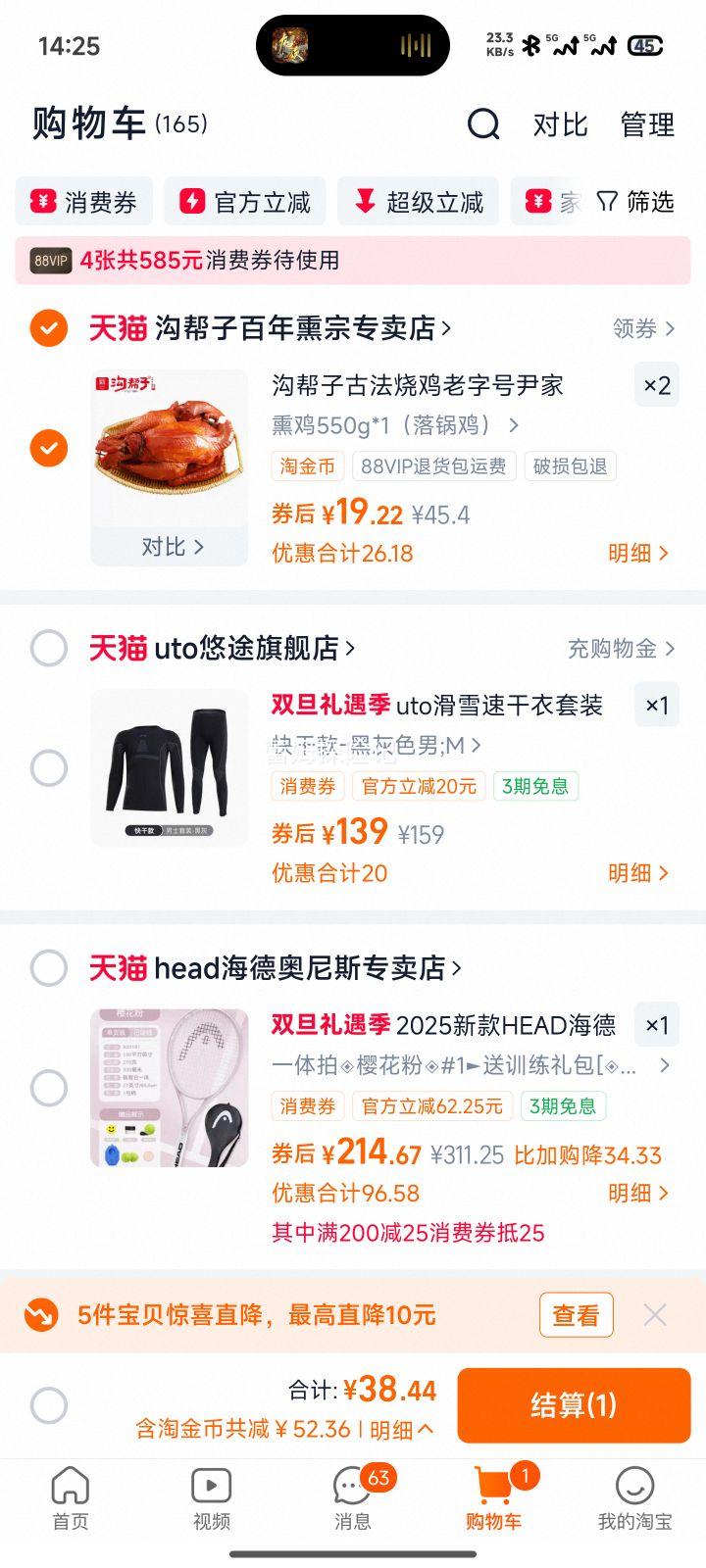Select the 官方立减 lightning filter
Image resolution: width=706 pixels, height=1568 pixels.
tap(244, 201)
